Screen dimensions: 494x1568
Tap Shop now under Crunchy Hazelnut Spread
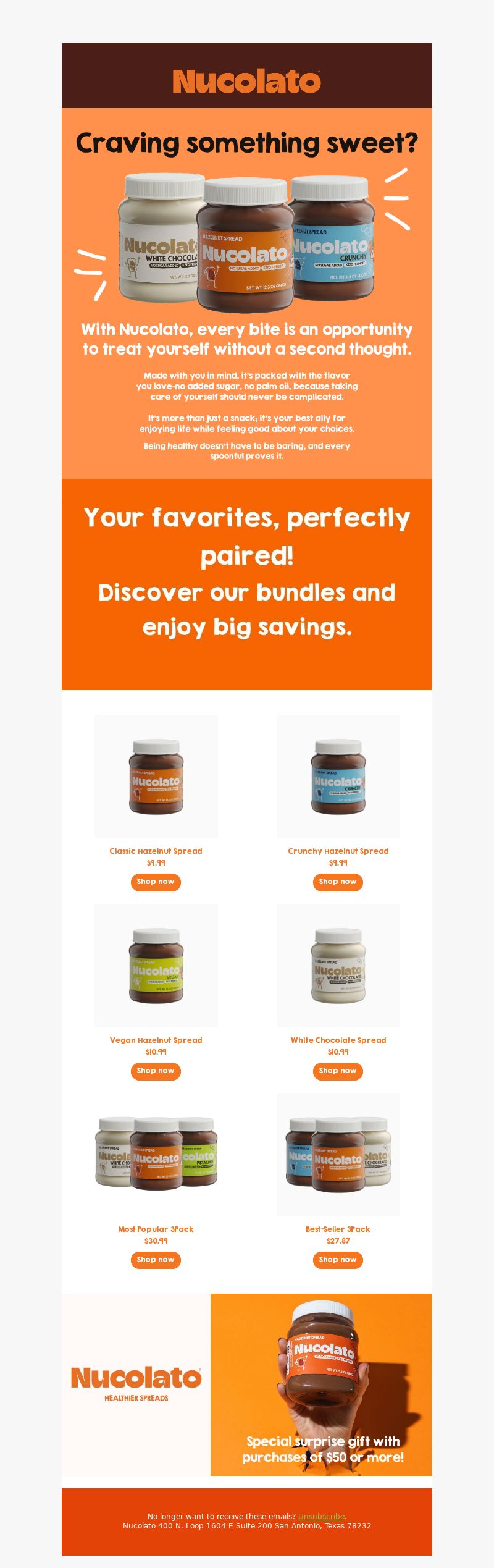(x=338, y=882)
